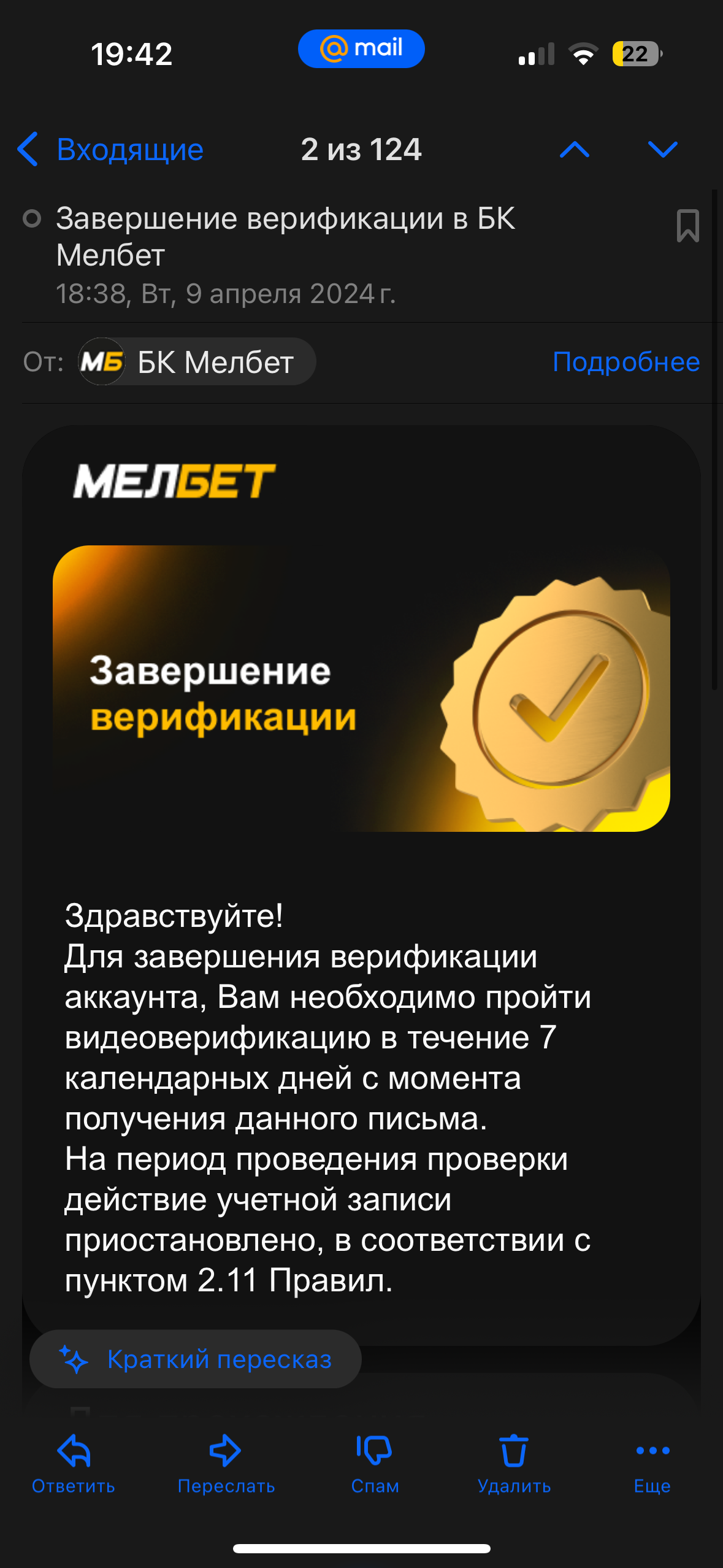Go back to Входящие inbox
Image resolution: width=723 pixels, height=1568 pixels.
click(110, 149)
